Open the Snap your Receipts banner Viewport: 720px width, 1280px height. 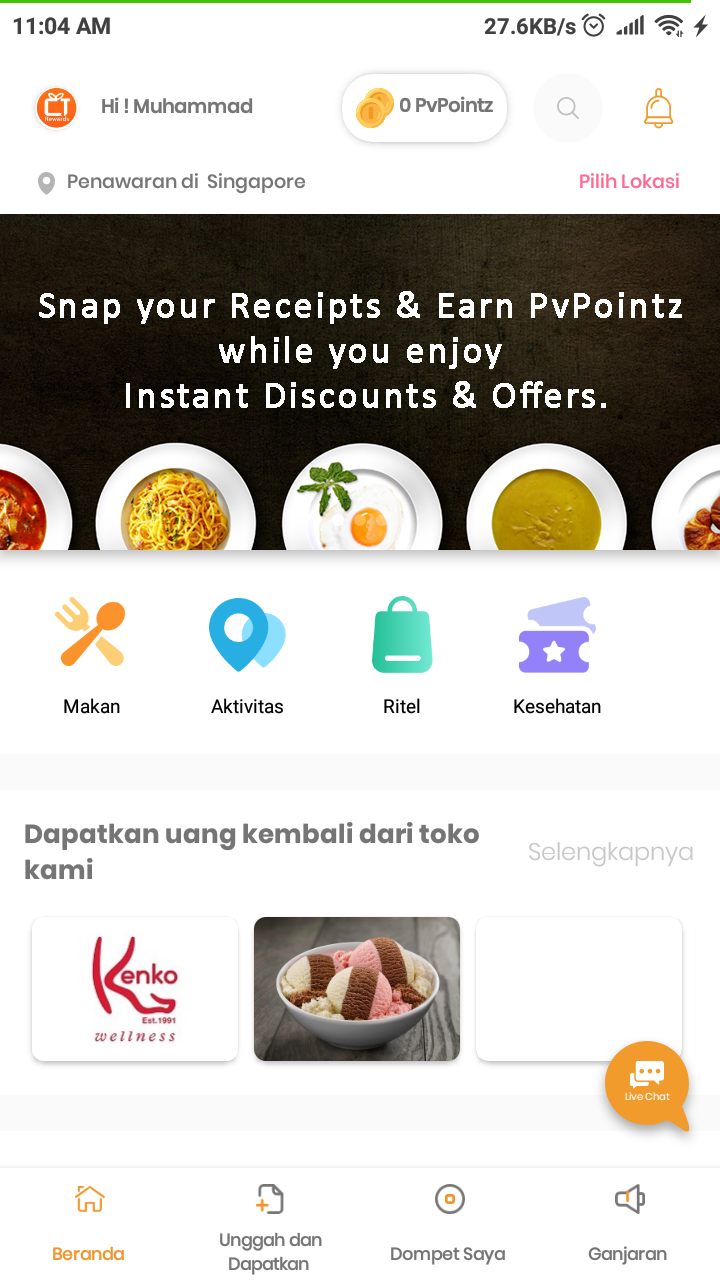click(360, 382)
